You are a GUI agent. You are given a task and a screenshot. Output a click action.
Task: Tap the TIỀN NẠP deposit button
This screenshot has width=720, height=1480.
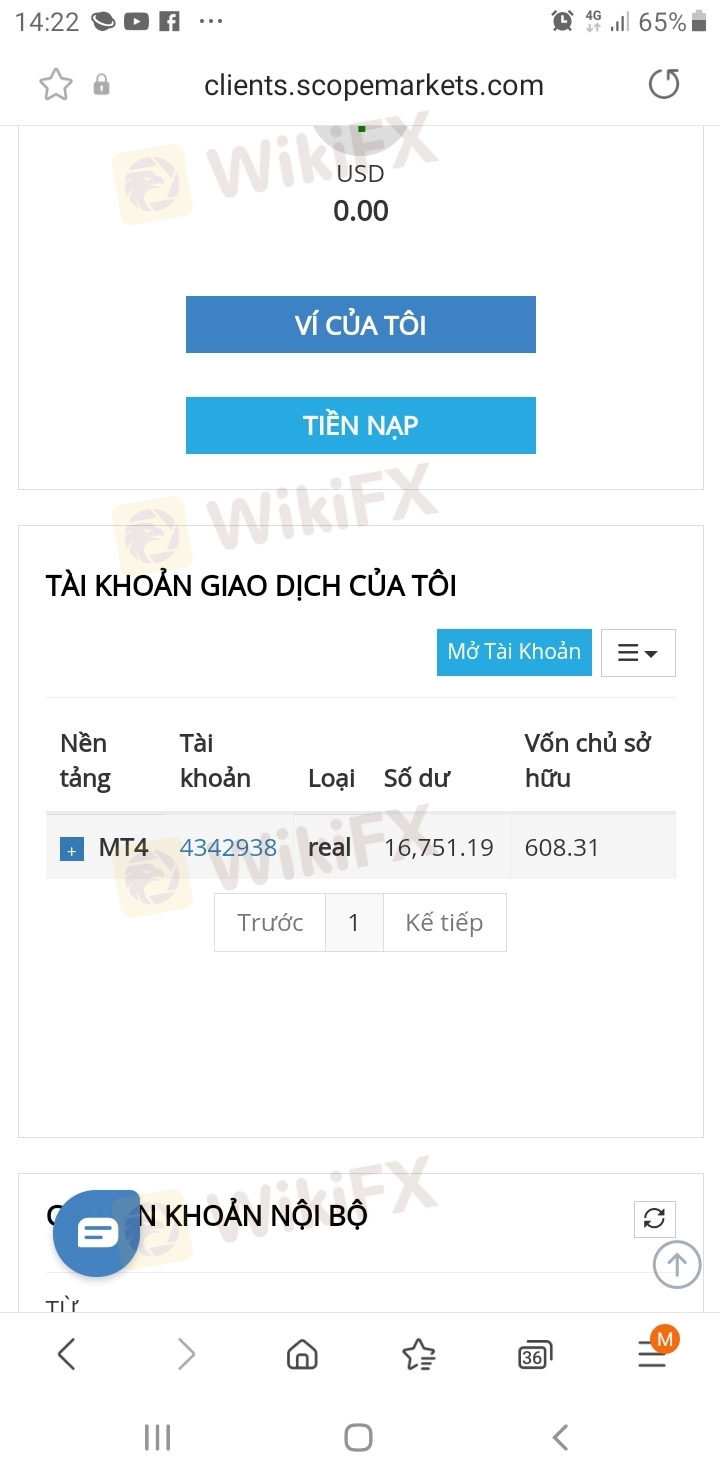point(361,425)
